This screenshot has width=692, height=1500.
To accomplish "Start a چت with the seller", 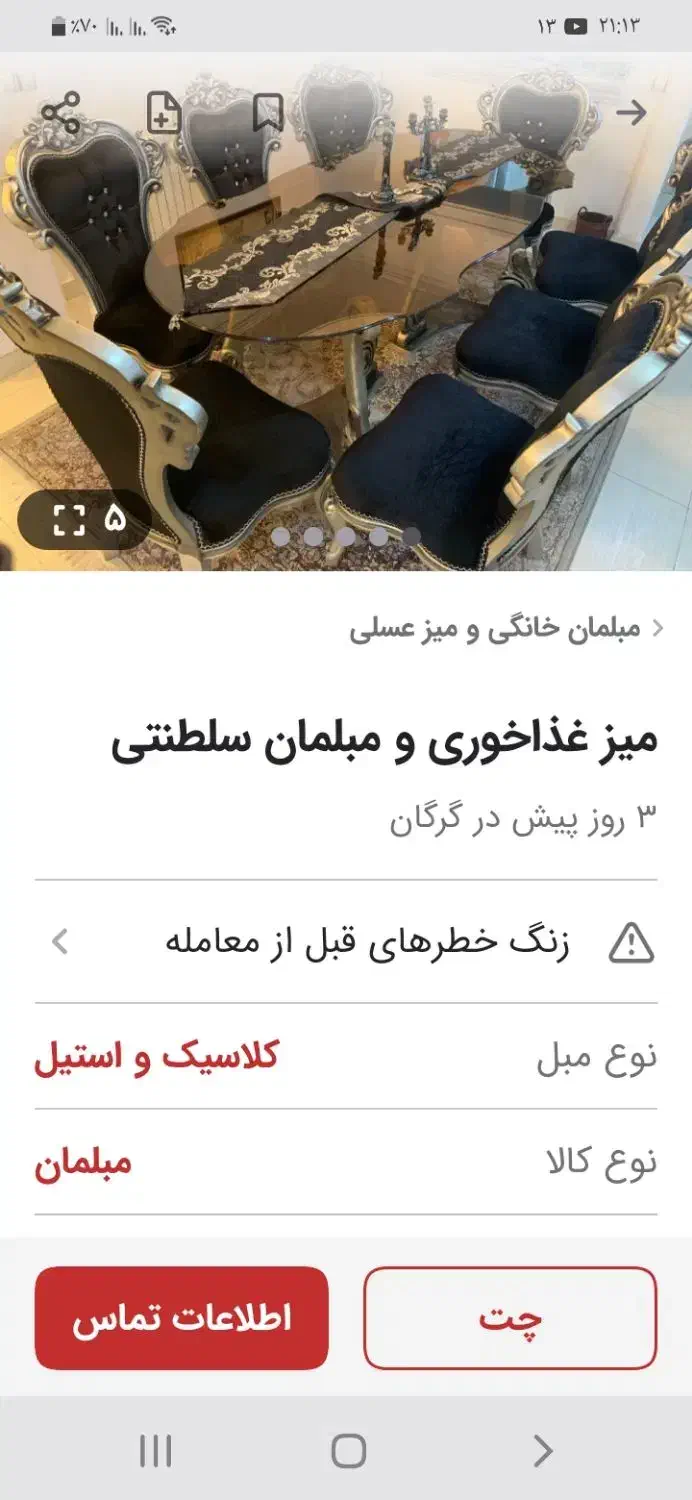I will [x=510, y=1318].
